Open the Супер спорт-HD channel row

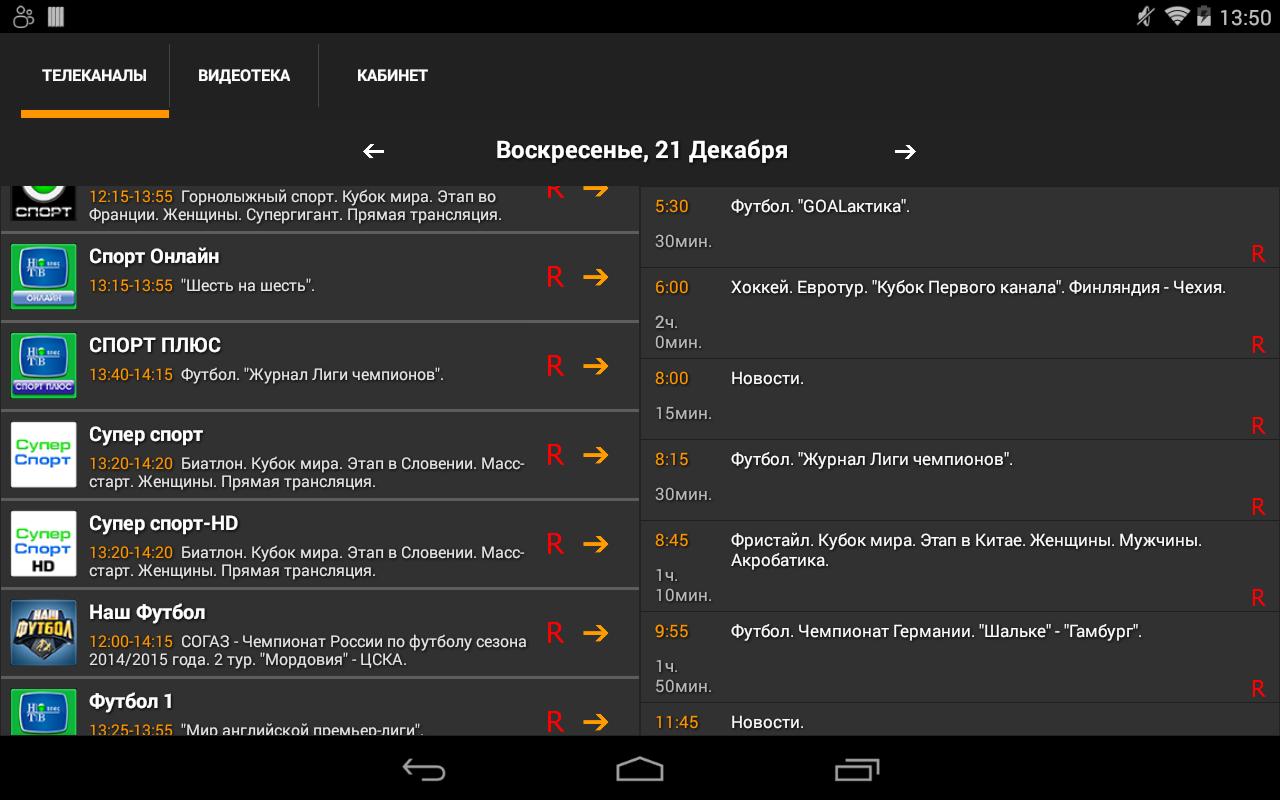[300, 544]
